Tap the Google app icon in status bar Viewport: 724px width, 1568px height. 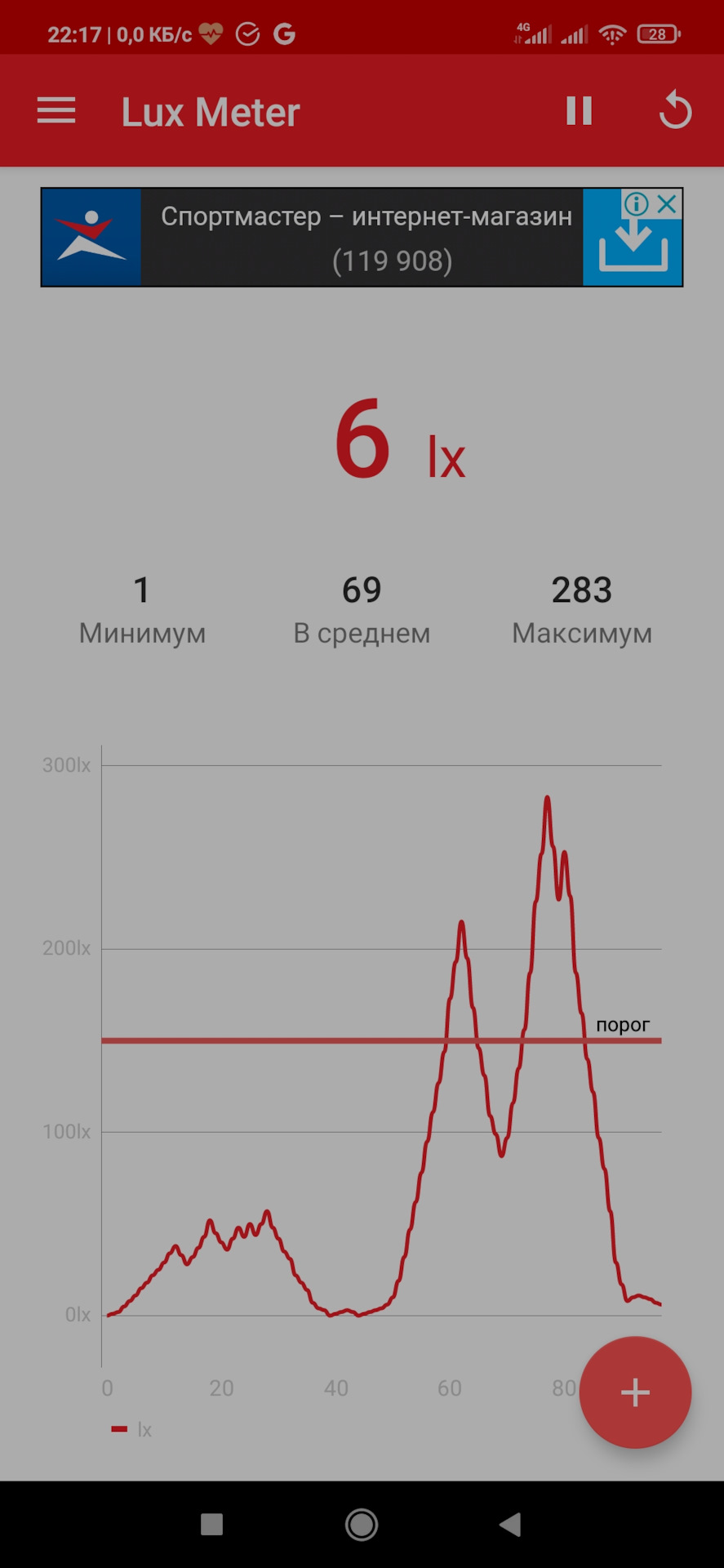click(x=285, y=33)
